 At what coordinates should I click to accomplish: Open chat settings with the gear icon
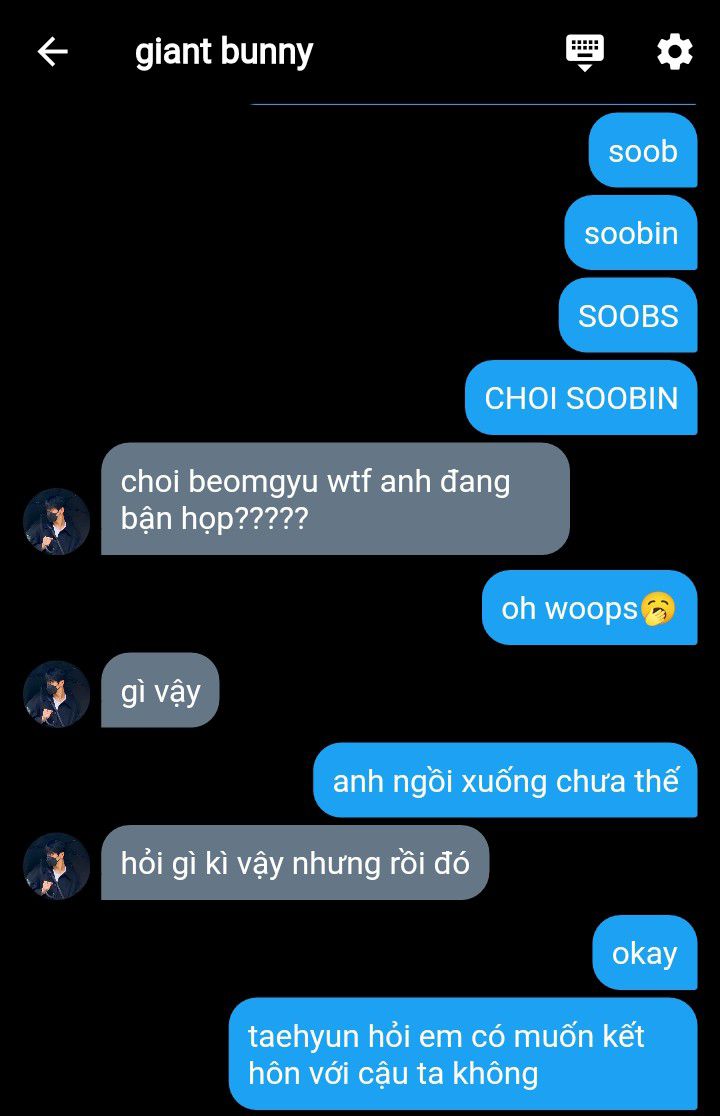(x=674, y=51)
